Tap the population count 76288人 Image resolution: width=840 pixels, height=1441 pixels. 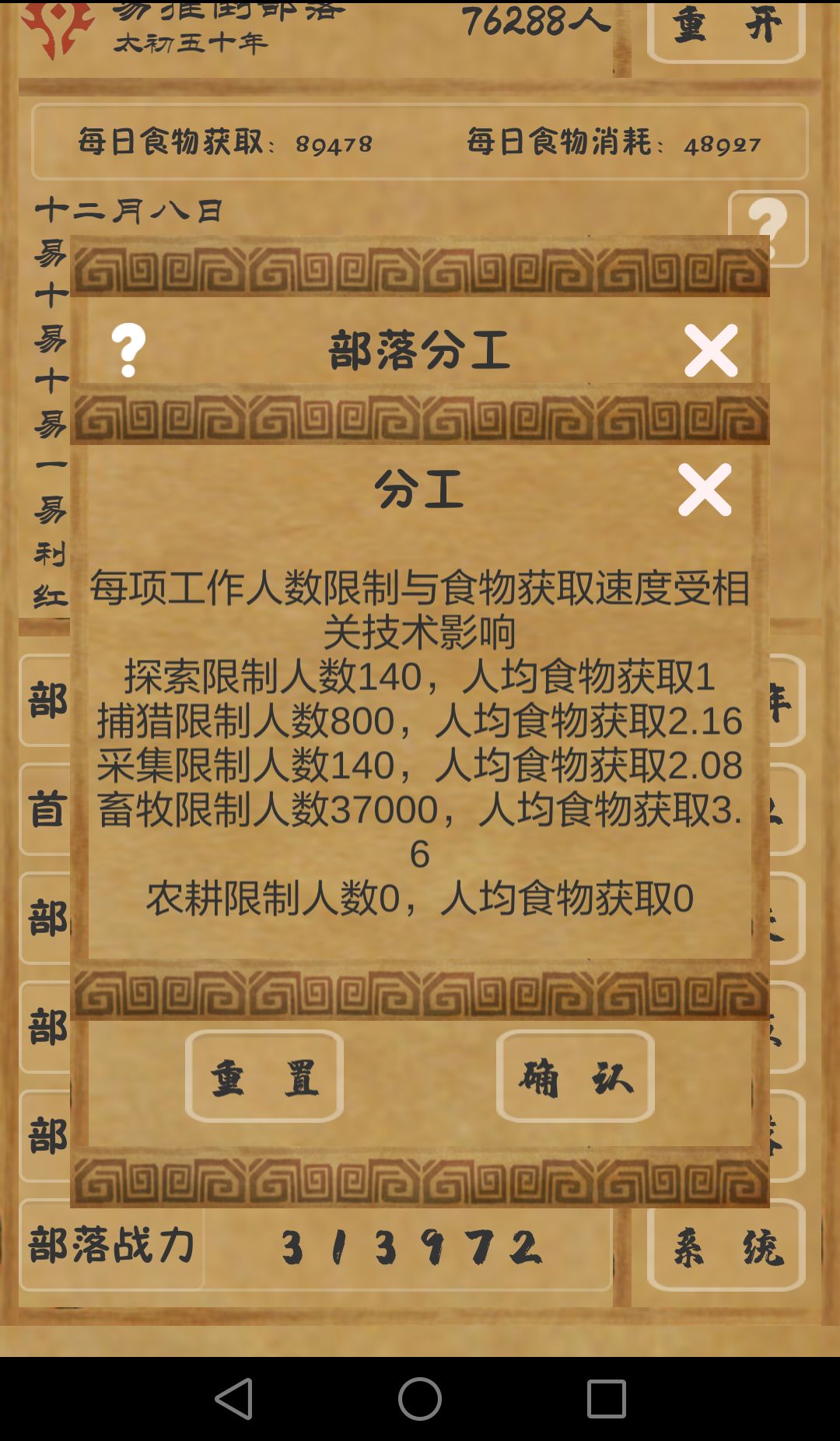coord(533,23)
